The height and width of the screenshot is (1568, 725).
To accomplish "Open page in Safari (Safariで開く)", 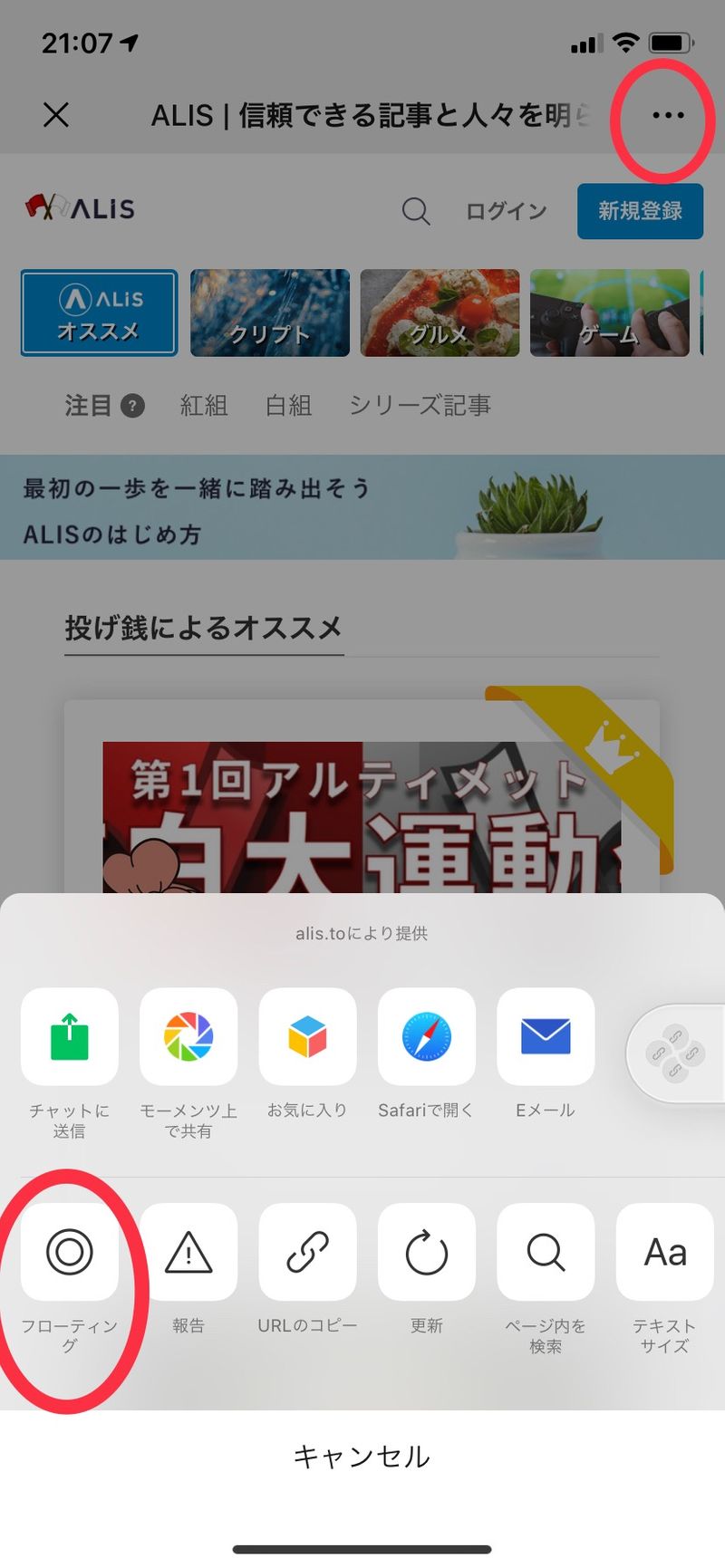I will pos(426,1037).
